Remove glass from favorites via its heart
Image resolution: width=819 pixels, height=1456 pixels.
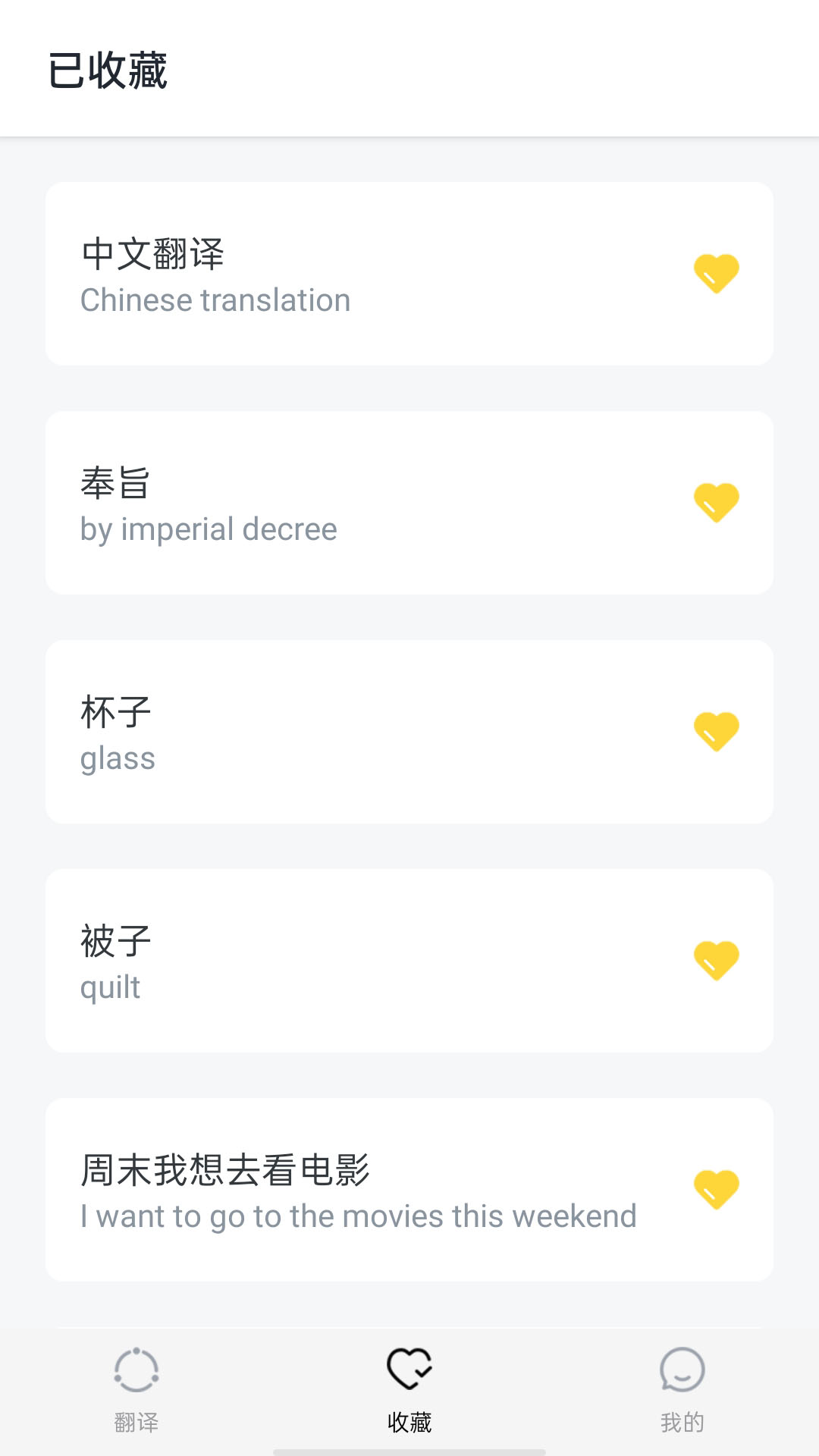click(x=716, y=730)
